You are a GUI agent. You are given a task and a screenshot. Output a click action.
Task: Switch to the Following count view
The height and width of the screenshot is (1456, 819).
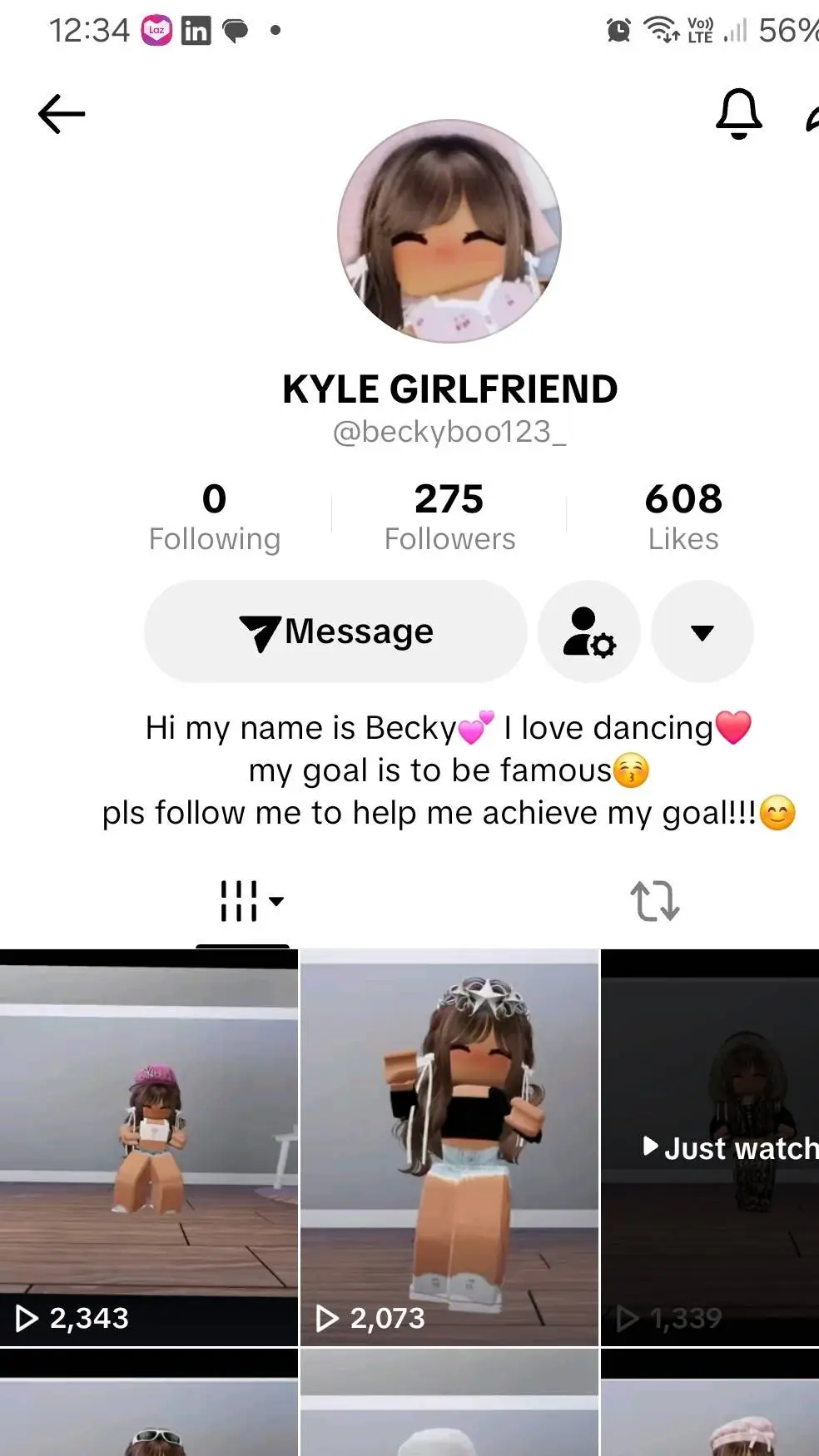215,516
